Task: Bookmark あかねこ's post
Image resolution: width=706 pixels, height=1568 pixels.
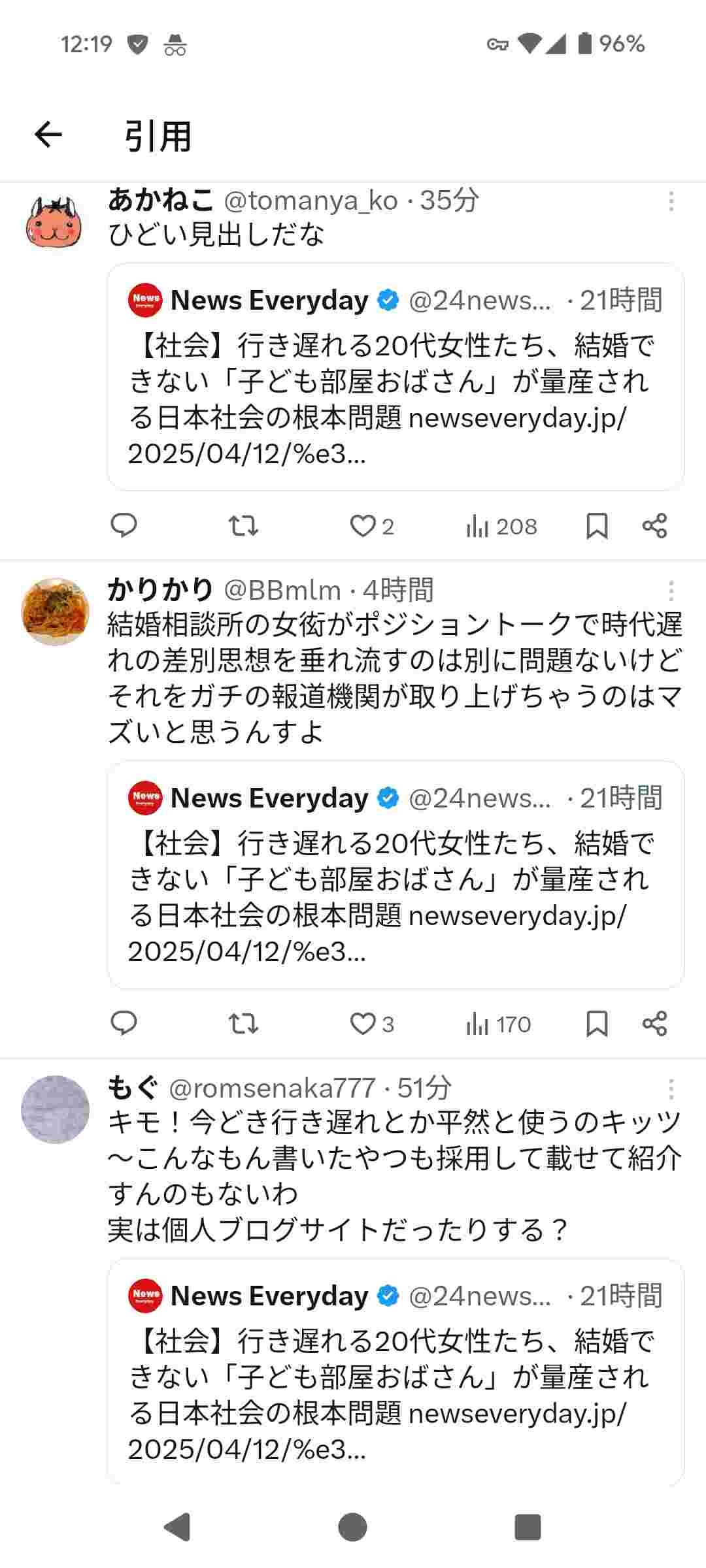Action: coord(596,526)
